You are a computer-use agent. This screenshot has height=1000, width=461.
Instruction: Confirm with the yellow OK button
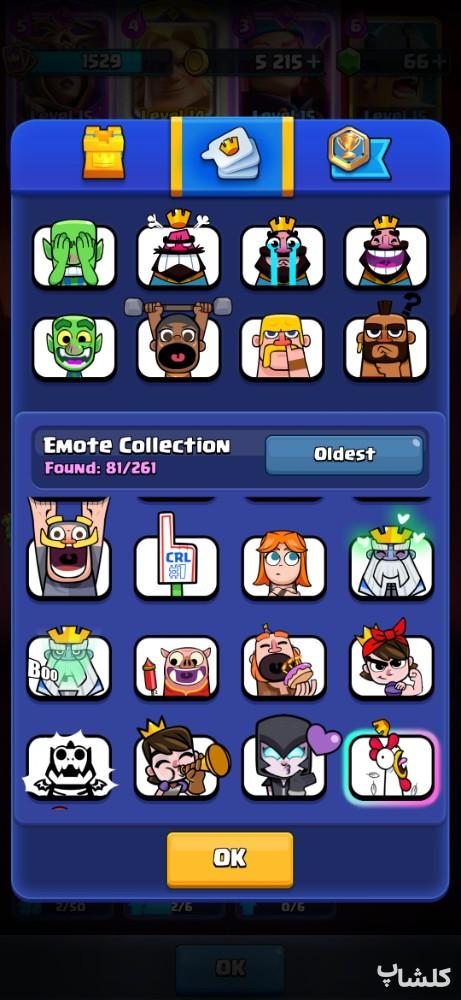(x=230, y=858)
